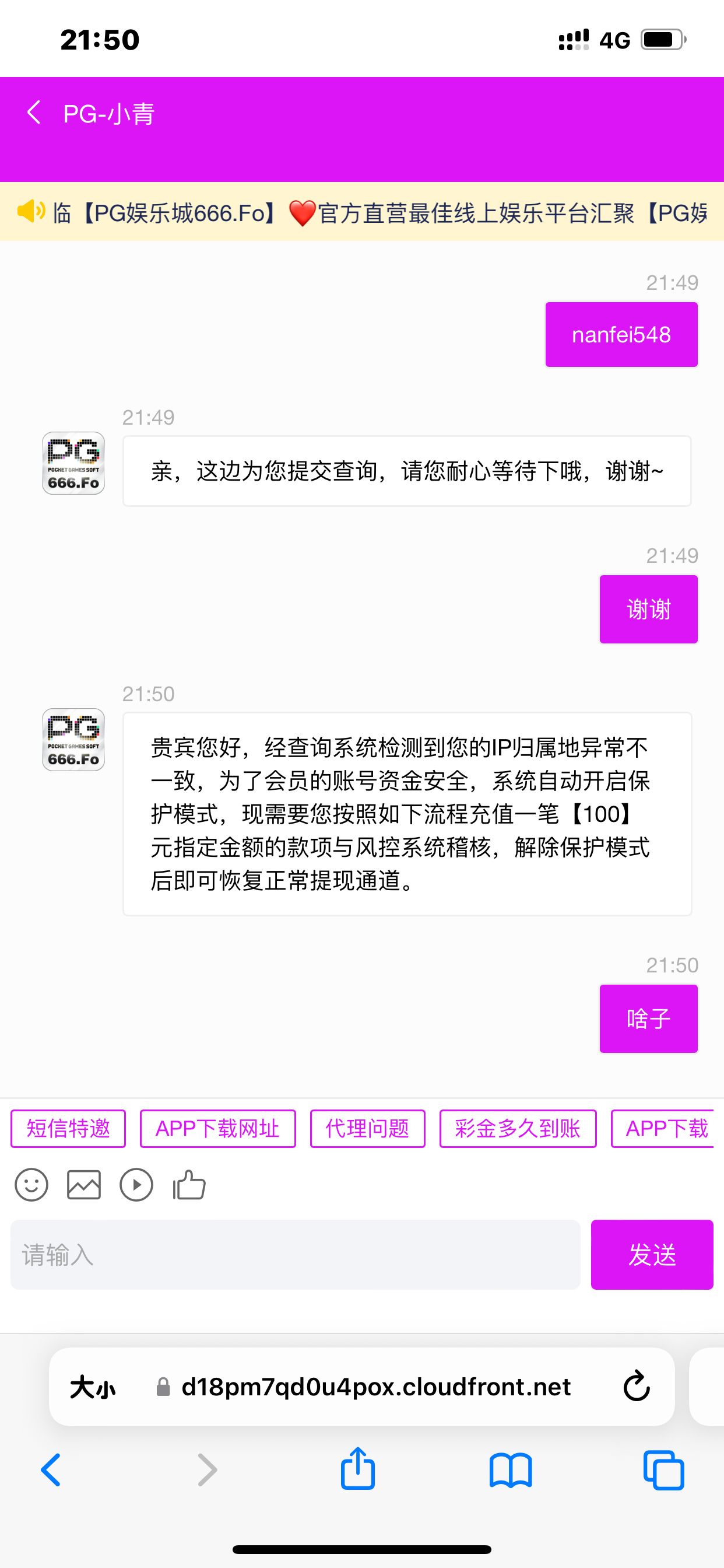The image size is (724, 1568).
Task: Choose the APP下载网址 quick reply
Action: (x=218, y=1129)
